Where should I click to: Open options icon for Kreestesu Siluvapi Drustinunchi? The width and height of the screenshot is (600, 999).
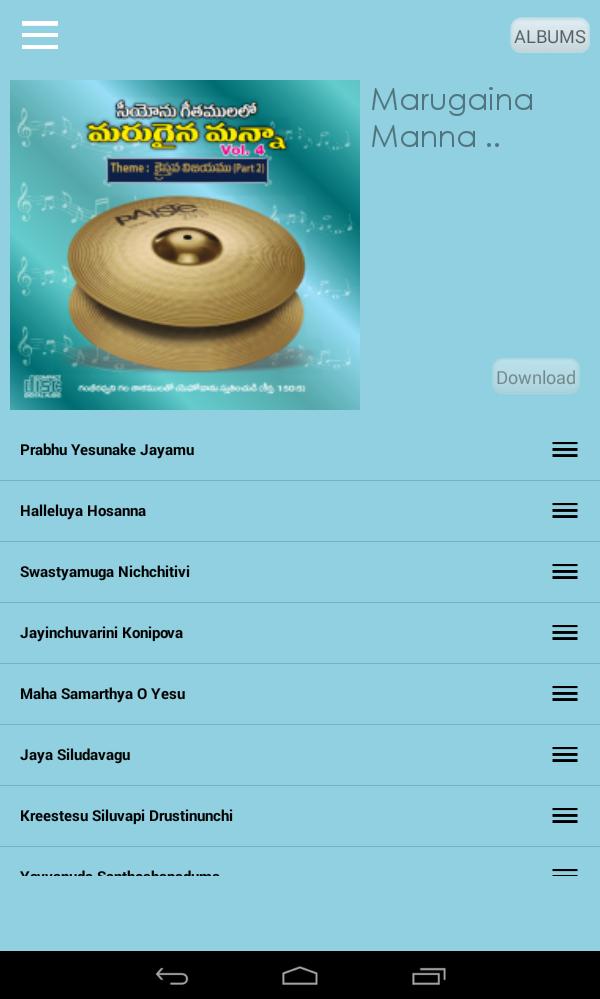564,816
